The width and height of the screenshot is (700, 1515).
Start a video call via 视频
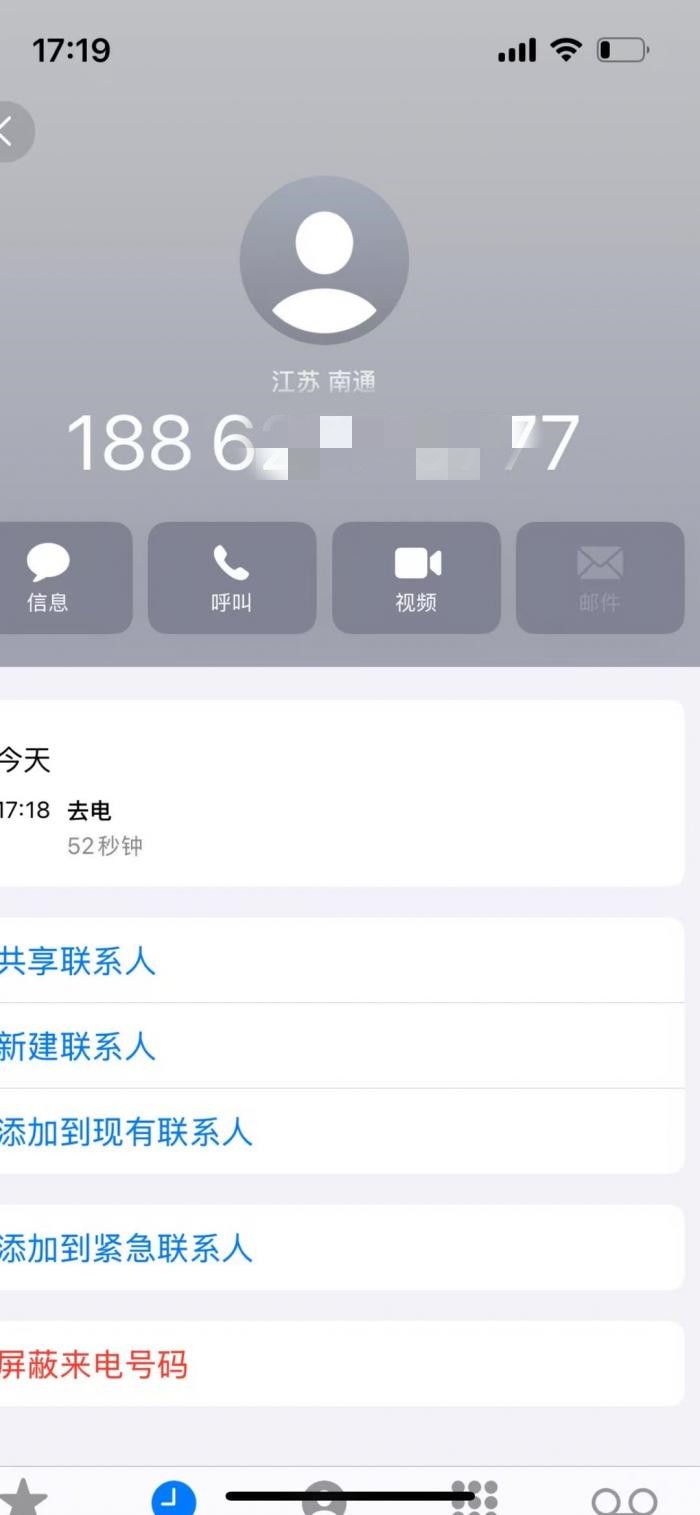(416, 578)
